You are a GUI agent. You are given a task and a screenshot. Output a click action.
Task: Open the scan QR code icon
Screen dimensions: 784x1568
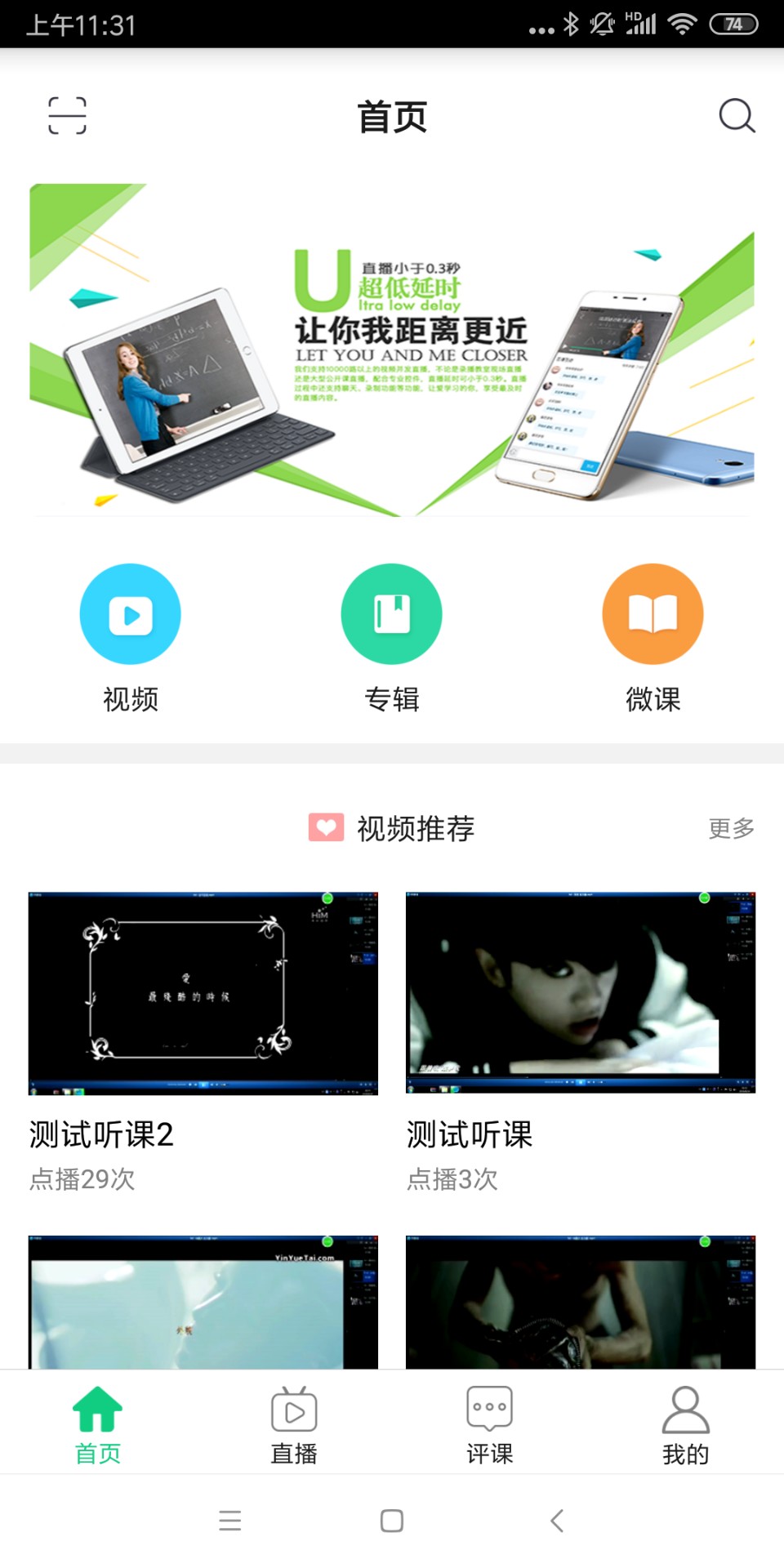tap(67, 116)
